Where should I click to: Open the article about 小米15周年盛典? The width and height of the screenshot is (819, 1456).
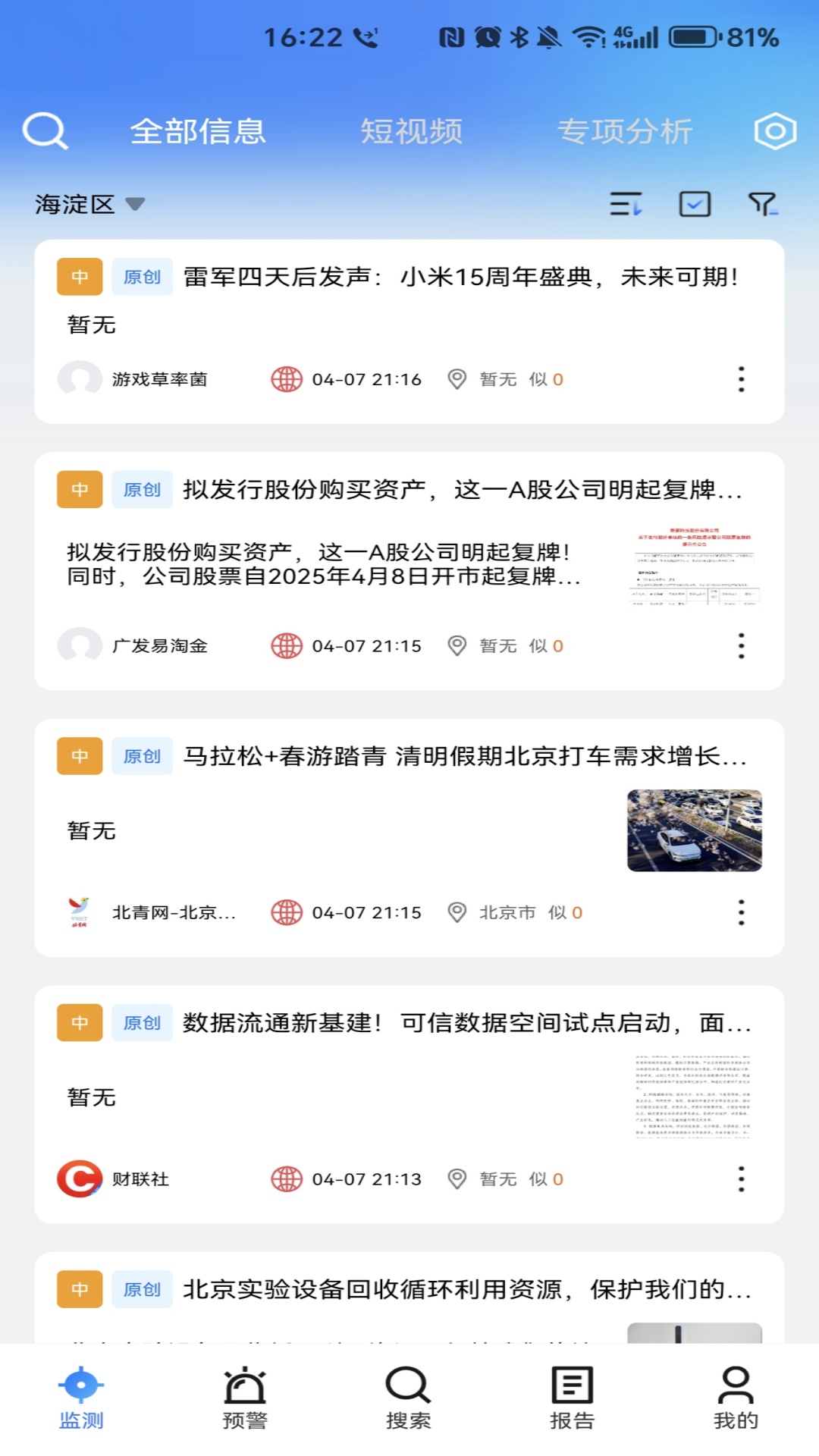(463, 278)
